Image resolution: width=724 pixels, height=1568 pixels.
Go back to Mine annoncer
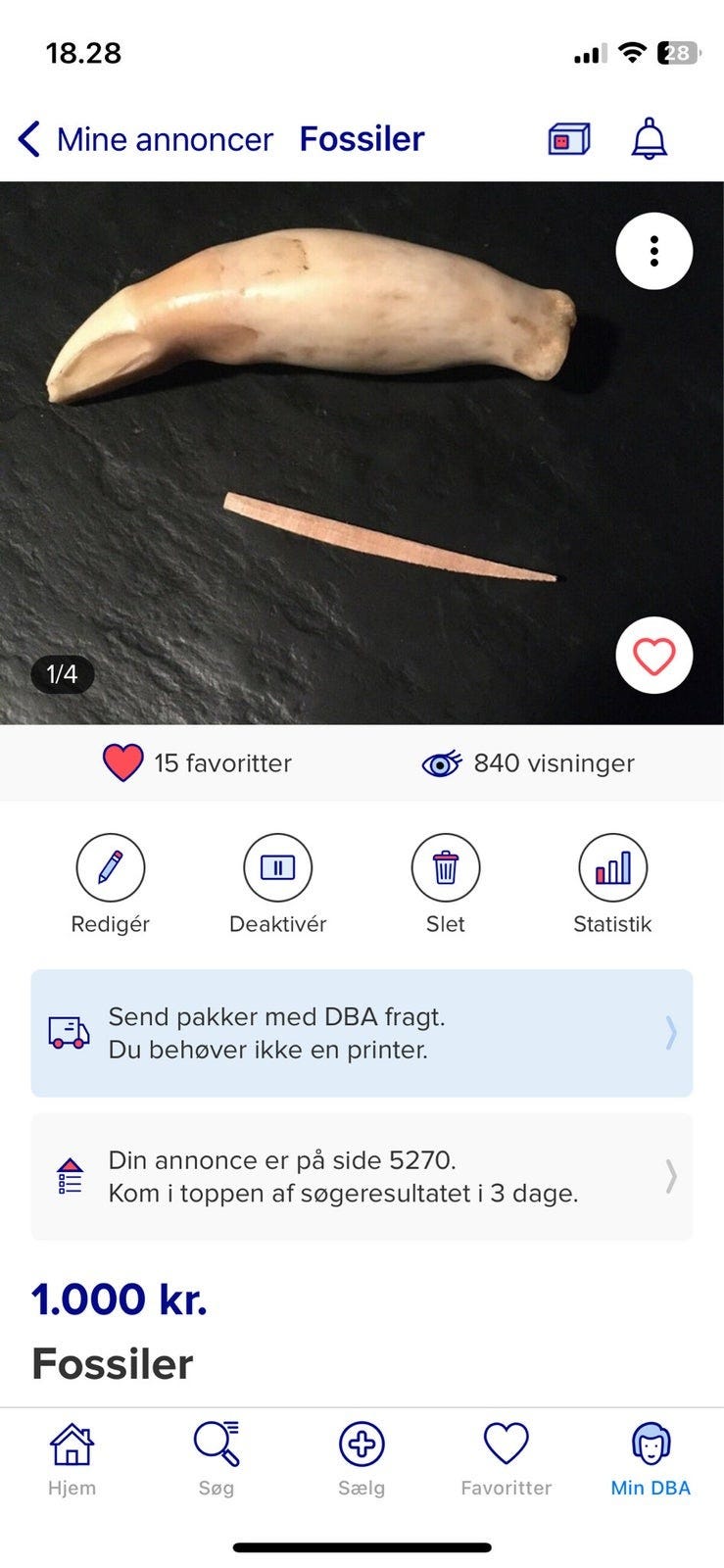pos(145,139)
